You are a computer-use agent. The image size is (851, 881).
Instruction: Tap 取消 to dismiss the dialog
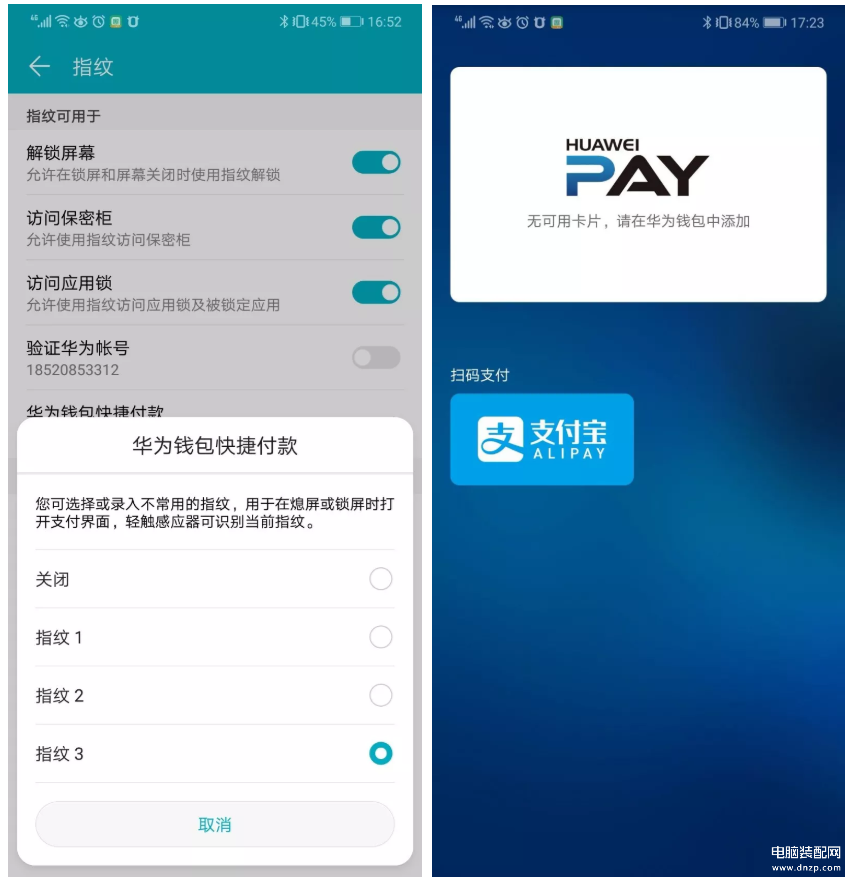215,825
